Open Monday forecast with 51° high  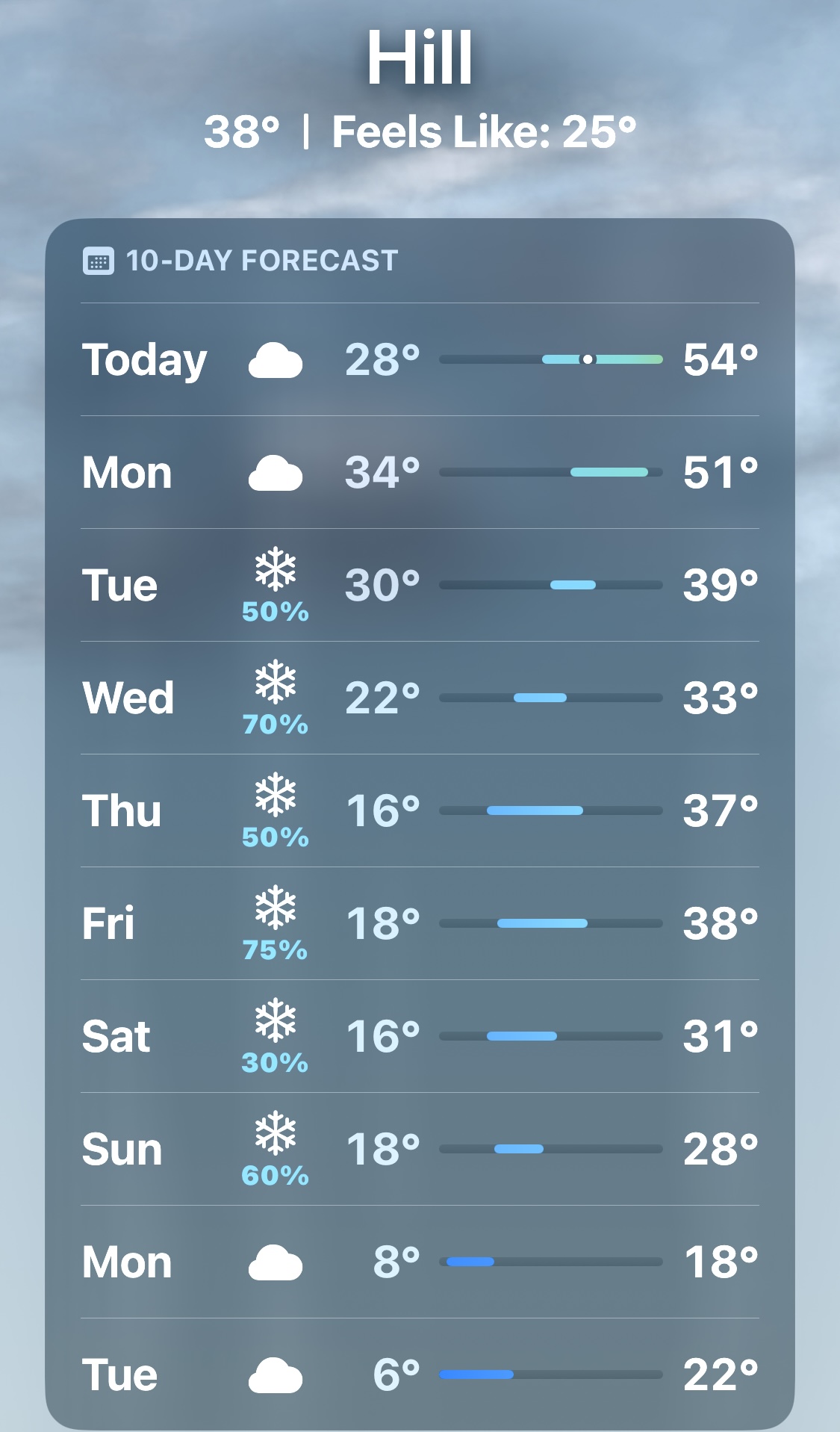pyautogui.click(x=420, y=472)
